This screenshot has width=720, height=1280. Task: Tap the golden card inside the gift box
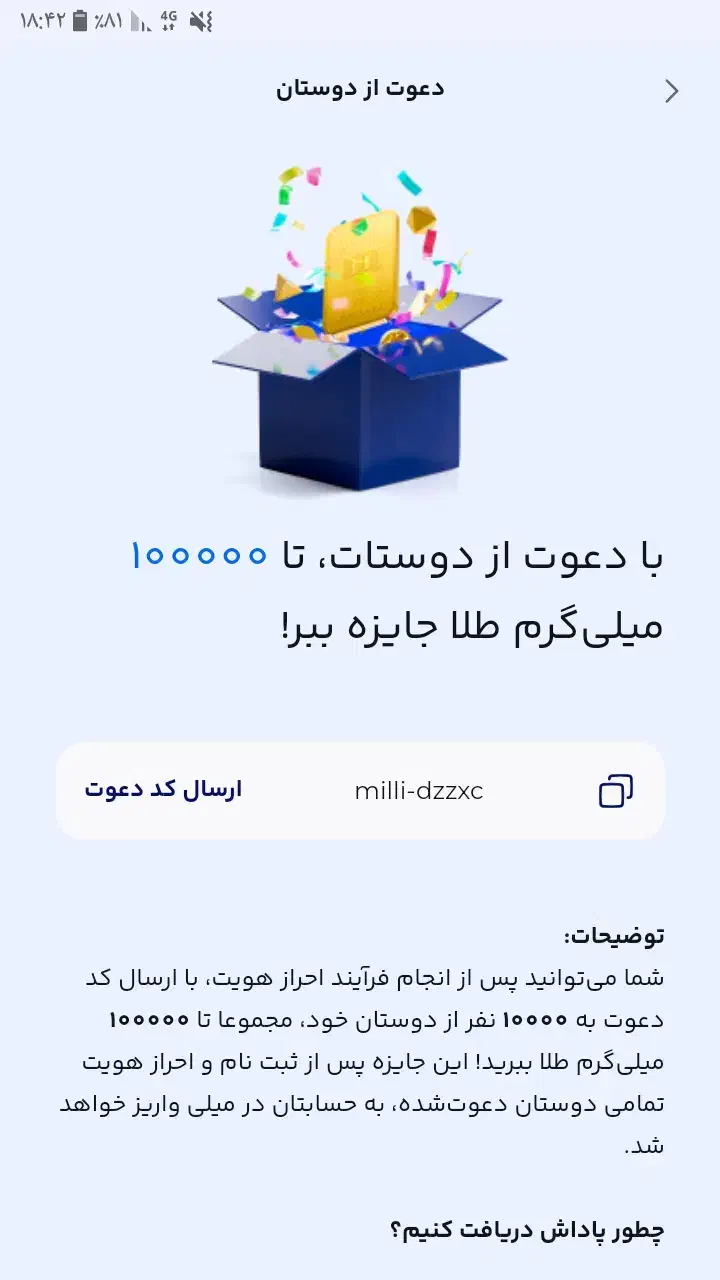362,270
